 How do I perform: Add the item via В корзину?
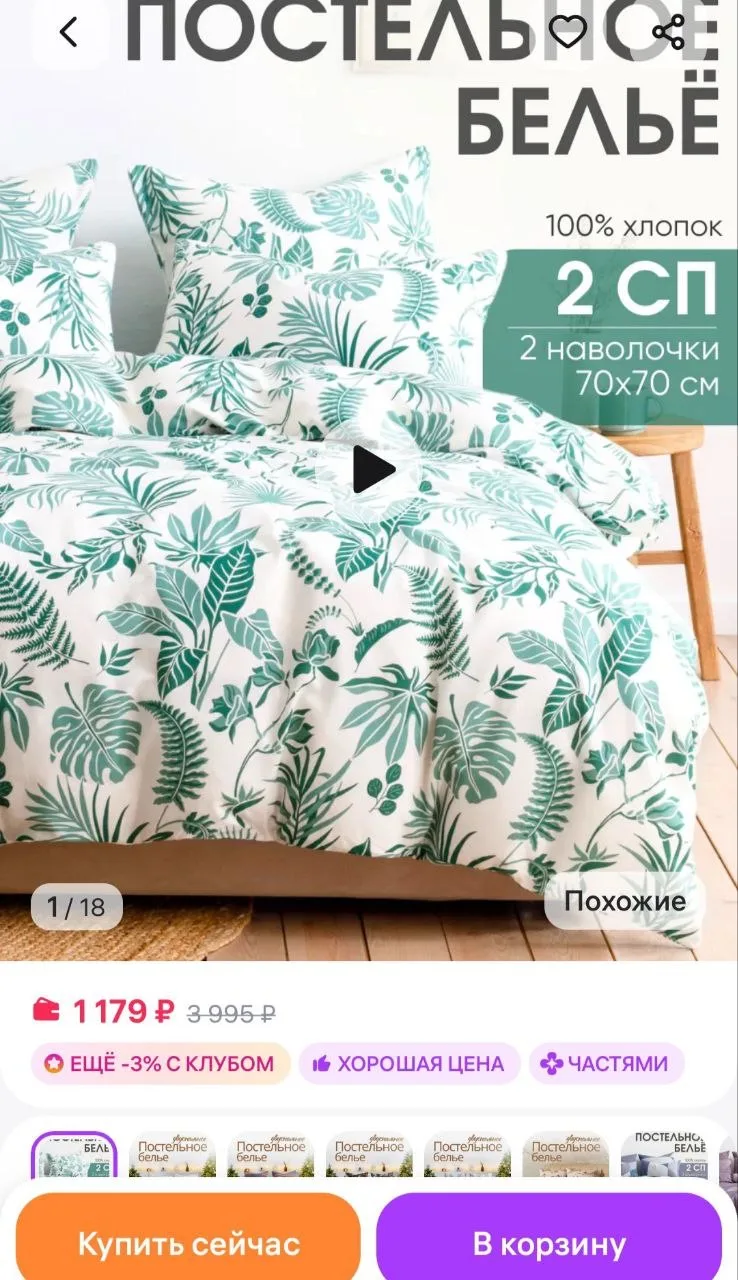point(549,1244)
